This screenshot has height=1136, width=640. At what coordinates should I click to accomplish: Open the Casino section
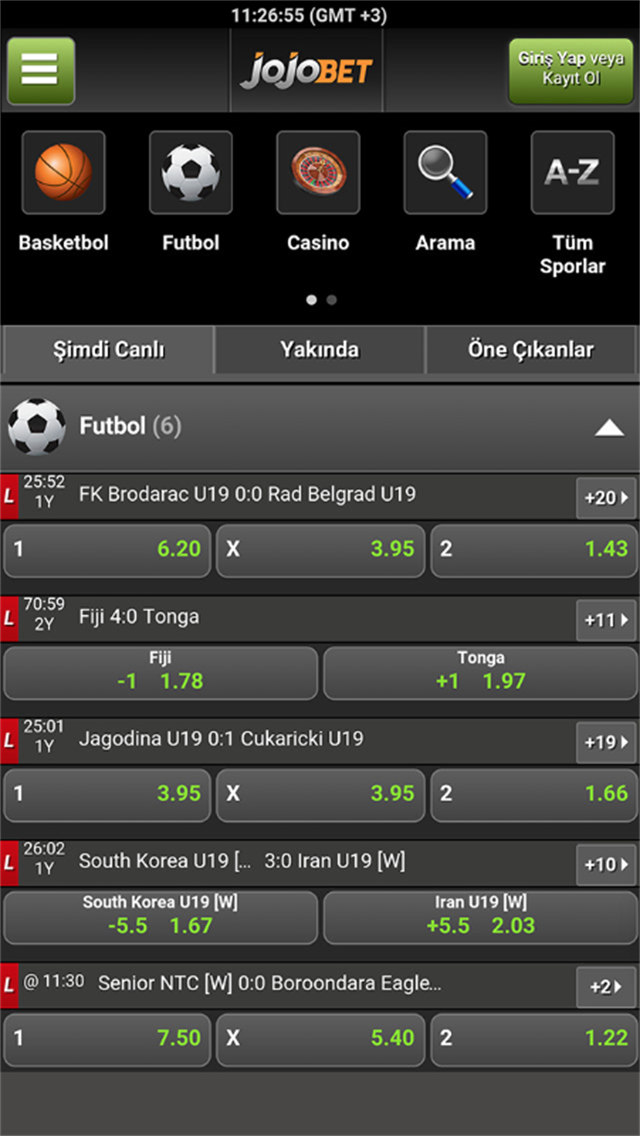point(318,190)
